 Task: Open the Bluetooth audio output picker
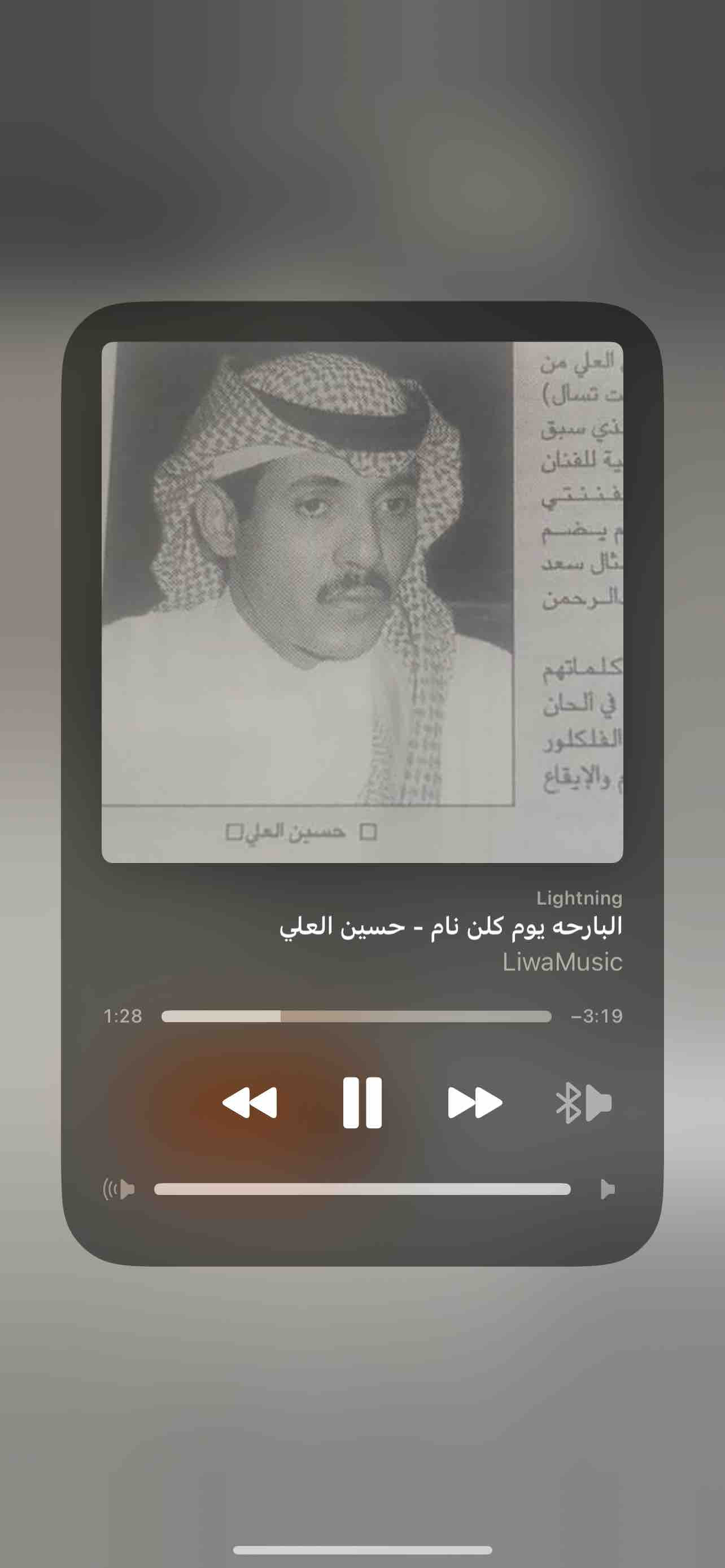[583, 1102]
